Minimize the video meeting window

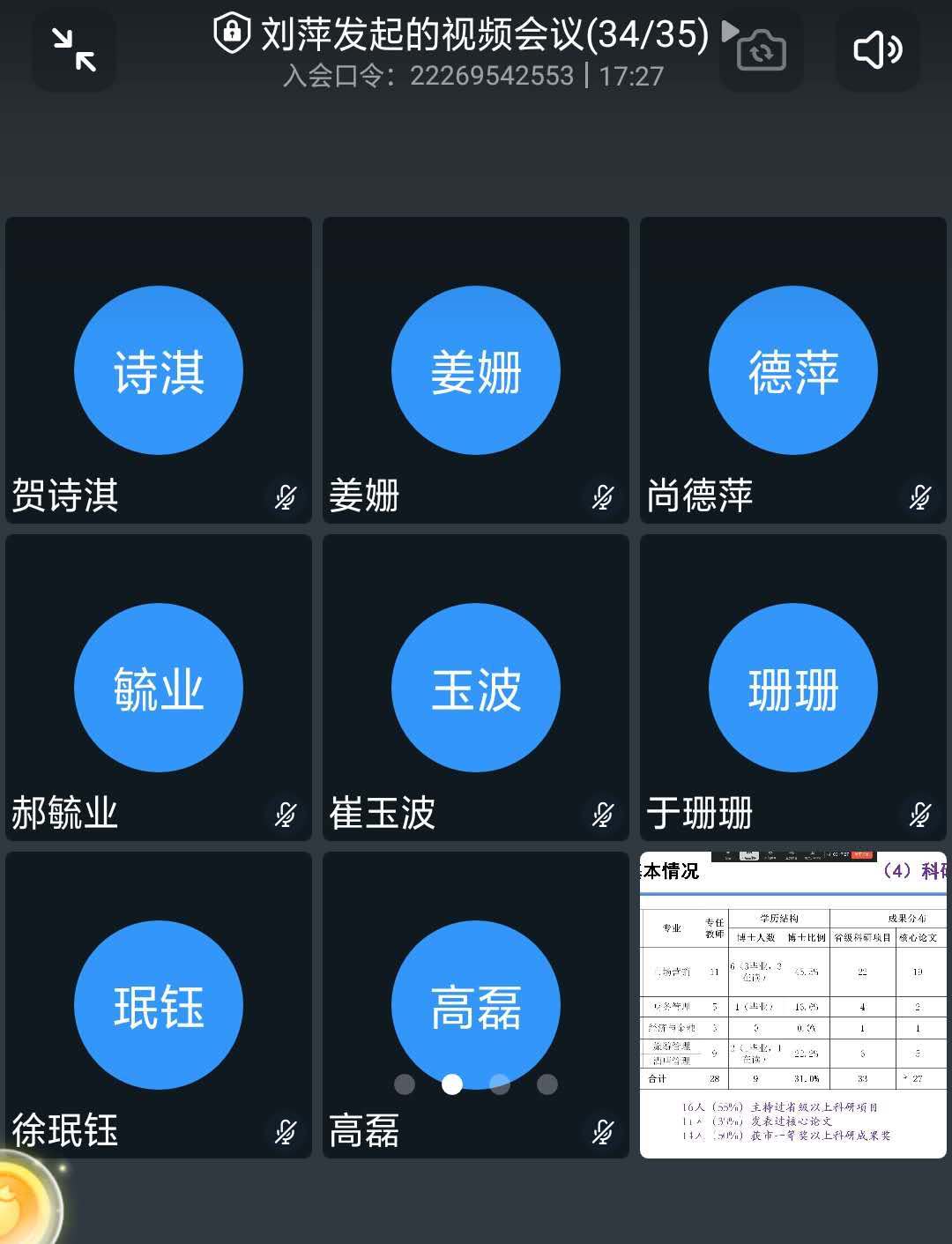(x=74, y=50)
